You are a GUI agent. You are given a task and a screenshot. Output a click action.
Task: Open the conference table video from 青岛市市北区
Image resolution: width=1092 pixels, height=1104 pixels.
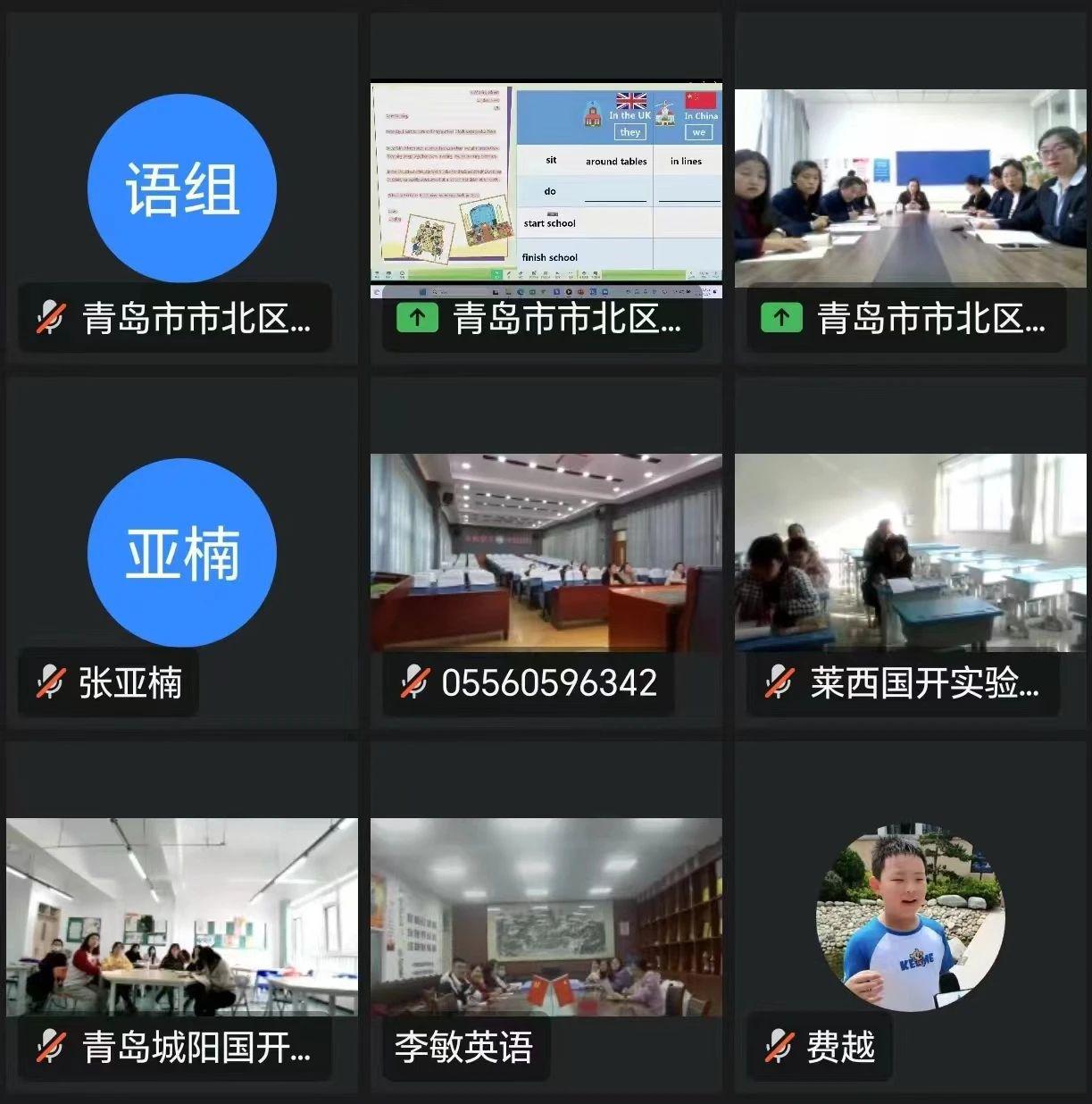(910, 188)
